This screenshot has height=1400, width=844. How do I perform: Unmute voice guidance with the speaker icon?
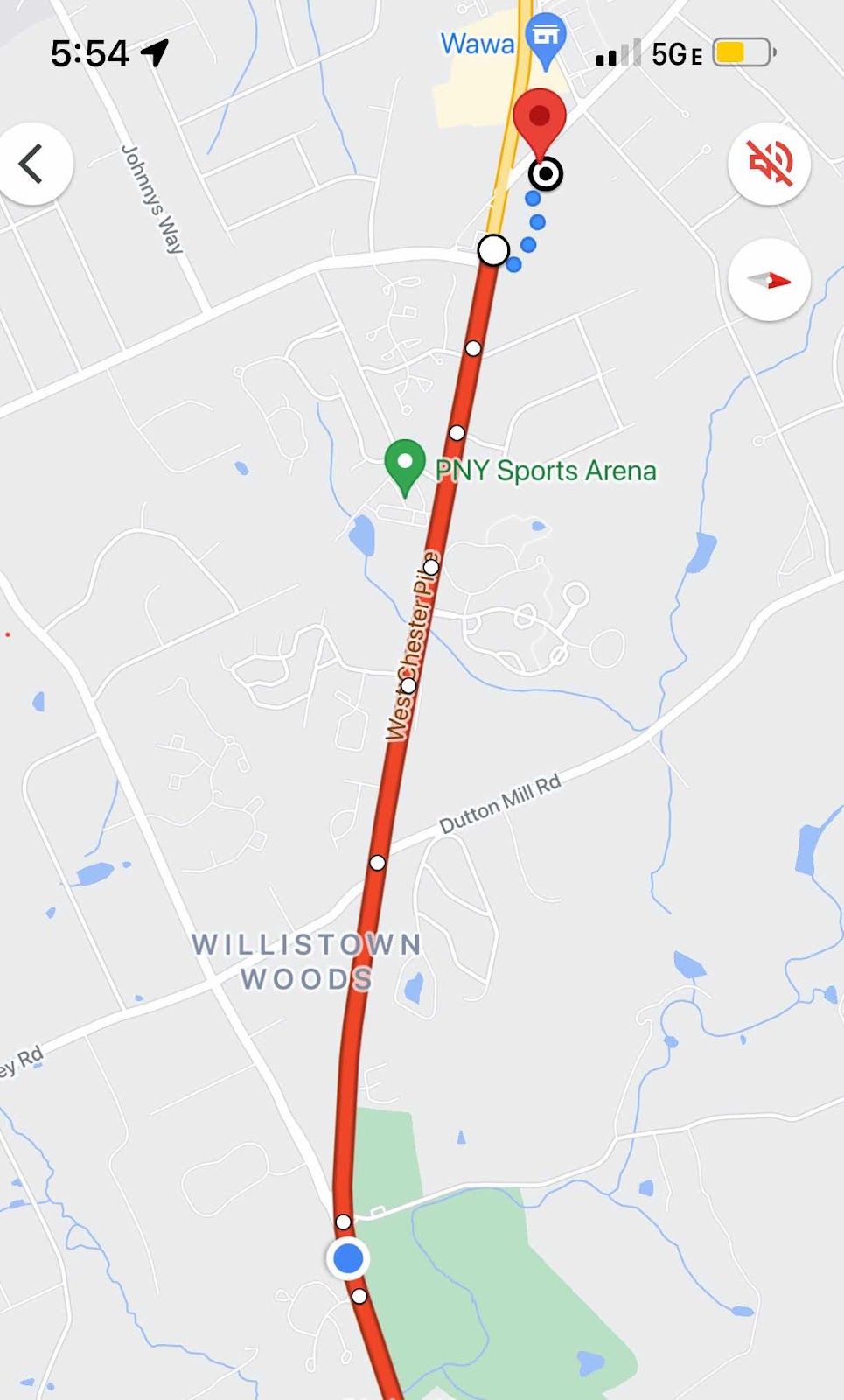pyautogui.click(x=769, y=163)
